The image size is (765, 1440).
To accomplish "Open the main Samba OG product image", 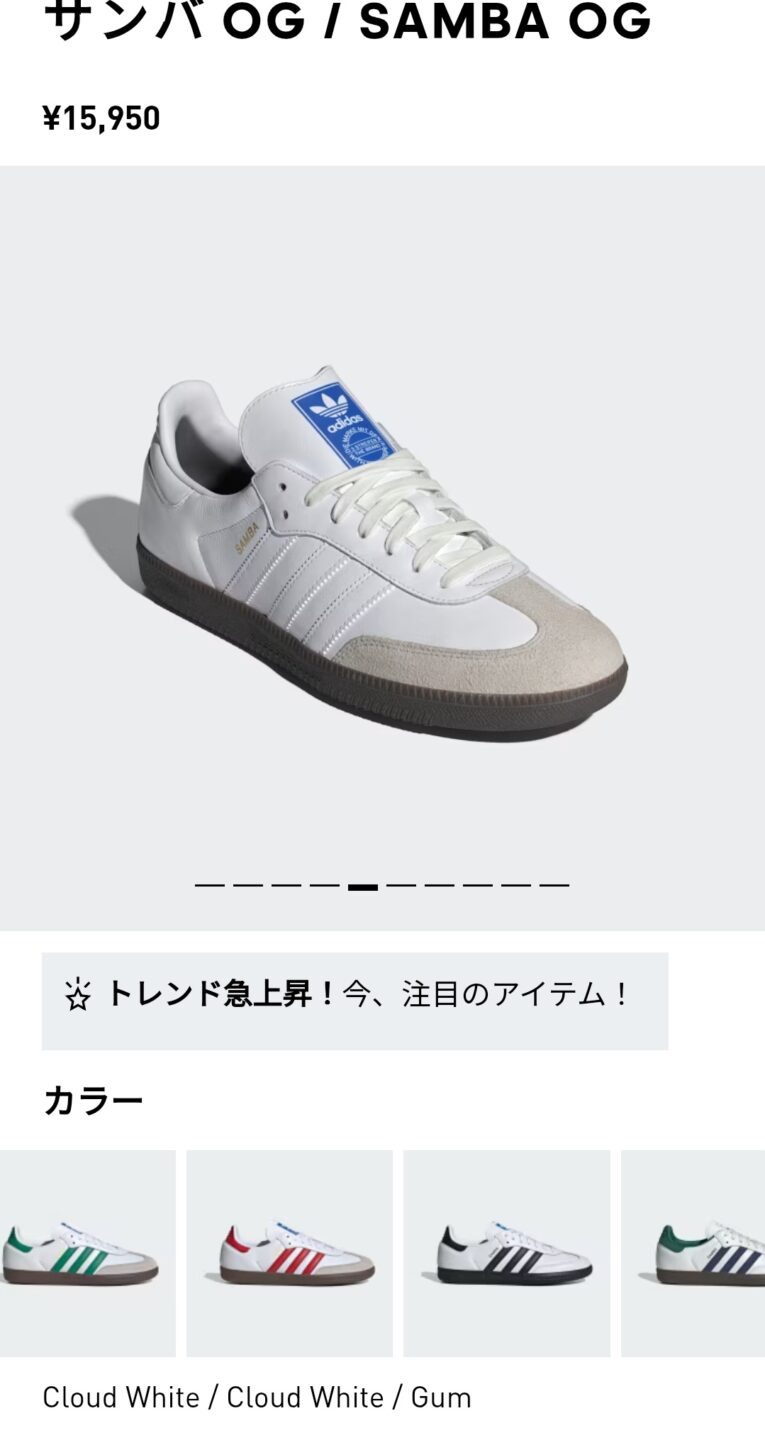I will tap(382, 548).
